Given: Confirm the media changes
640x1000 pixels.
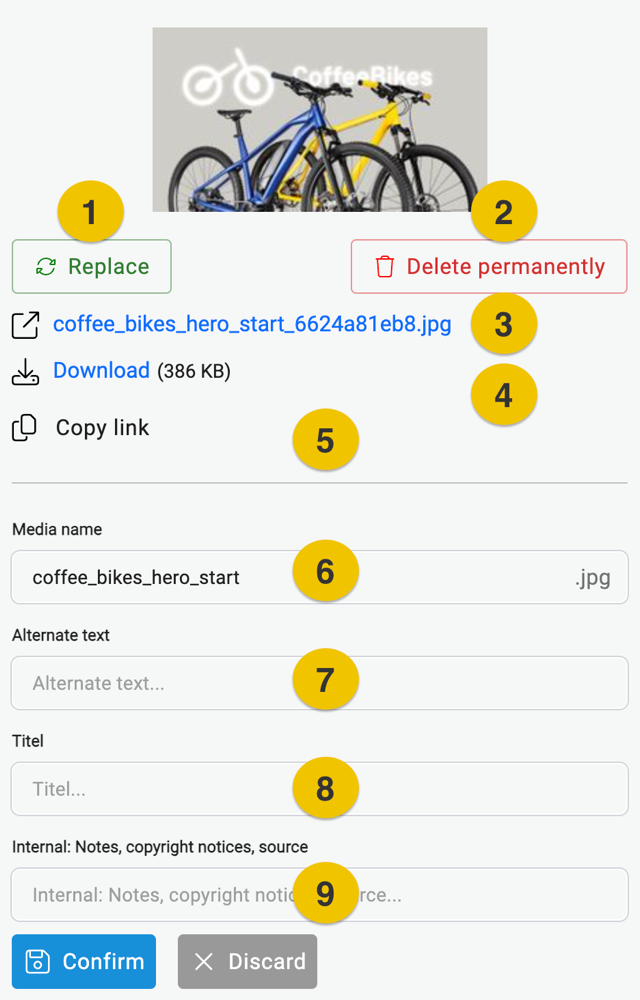Looking at the screenshot, I should point(84,962).
